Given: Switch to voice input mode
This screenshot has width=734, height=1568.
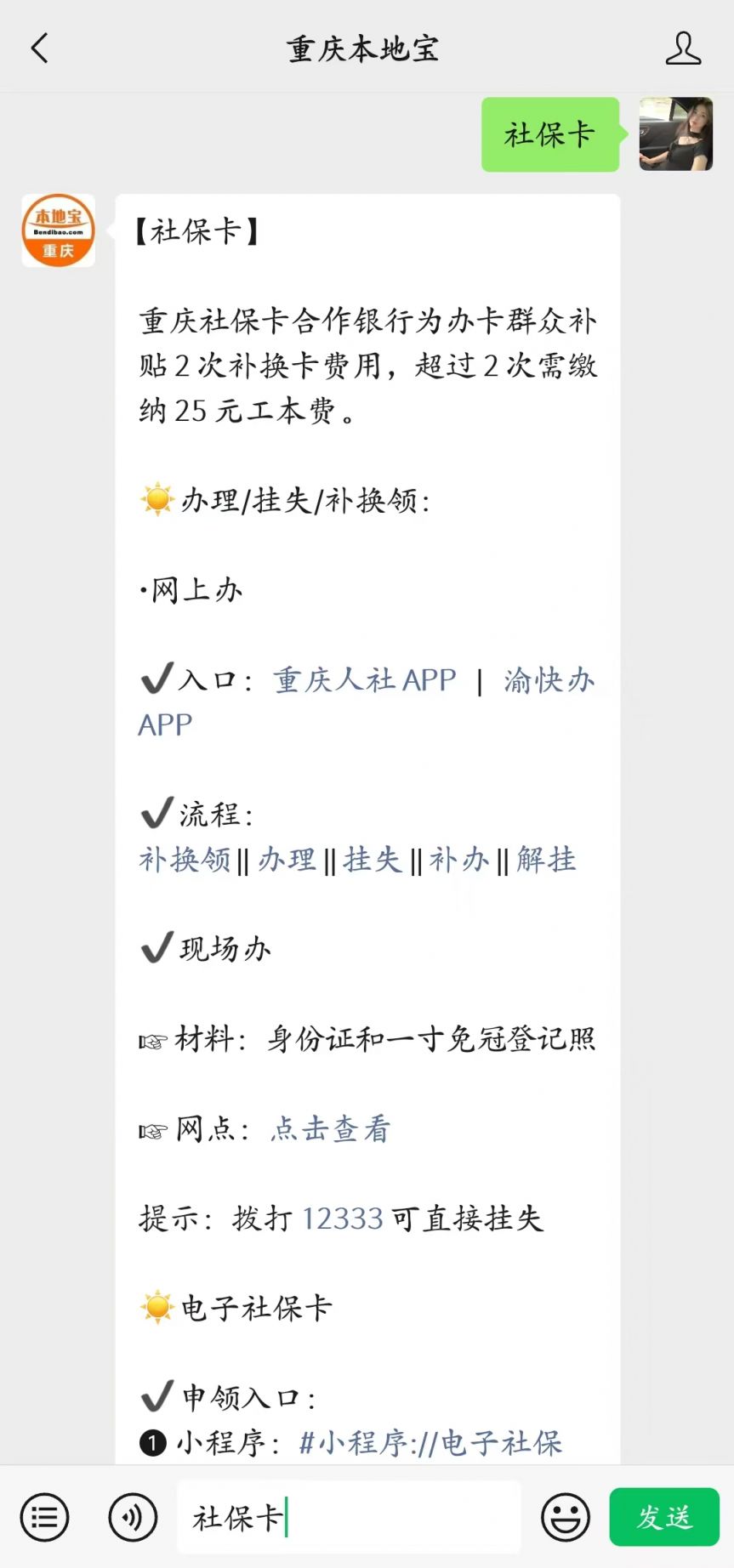Looking at the screenshot, I should click(x=133, y=1517).
